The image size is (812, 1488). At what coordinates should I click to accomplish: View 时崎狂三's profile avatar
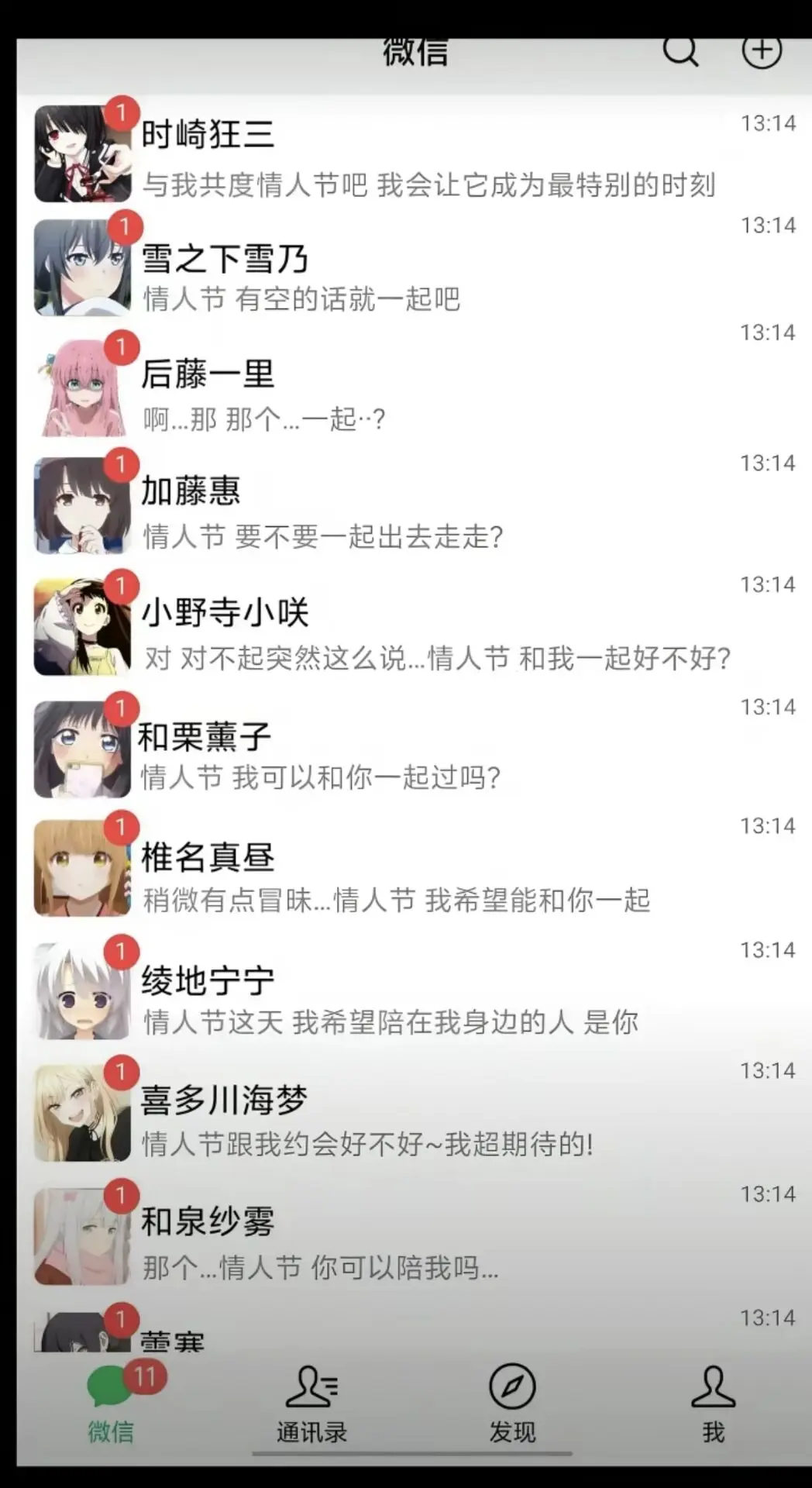(x=82, y=152)
